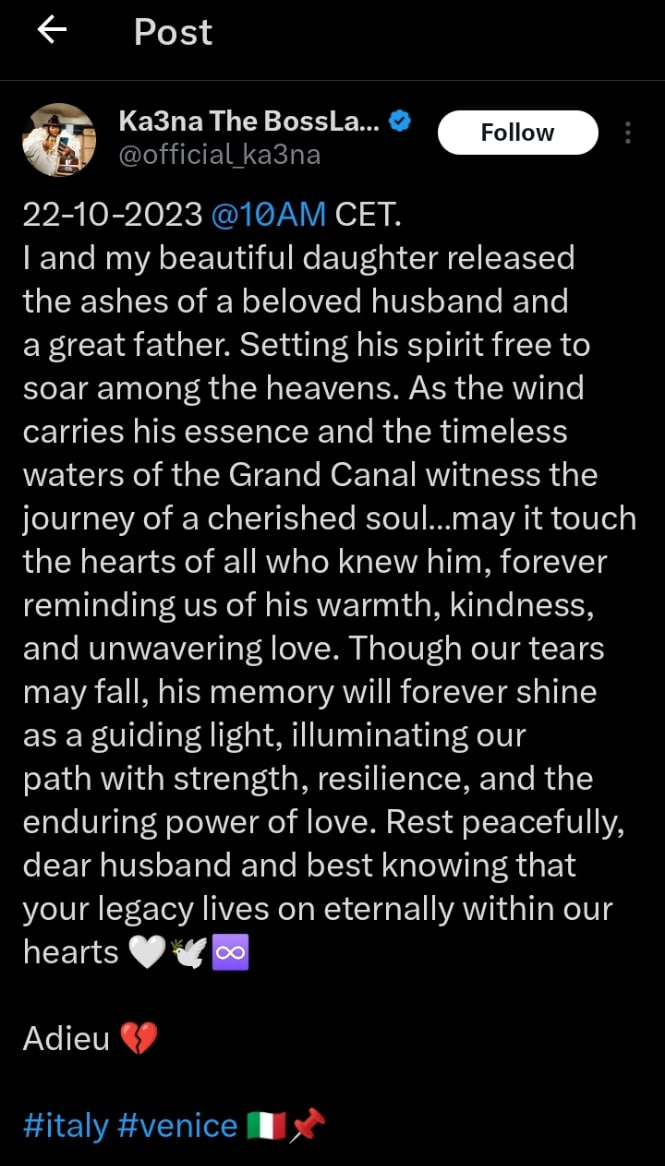
Task: Go back using the arrow icon
Action: pyautogui.click(x=51, y=31)
